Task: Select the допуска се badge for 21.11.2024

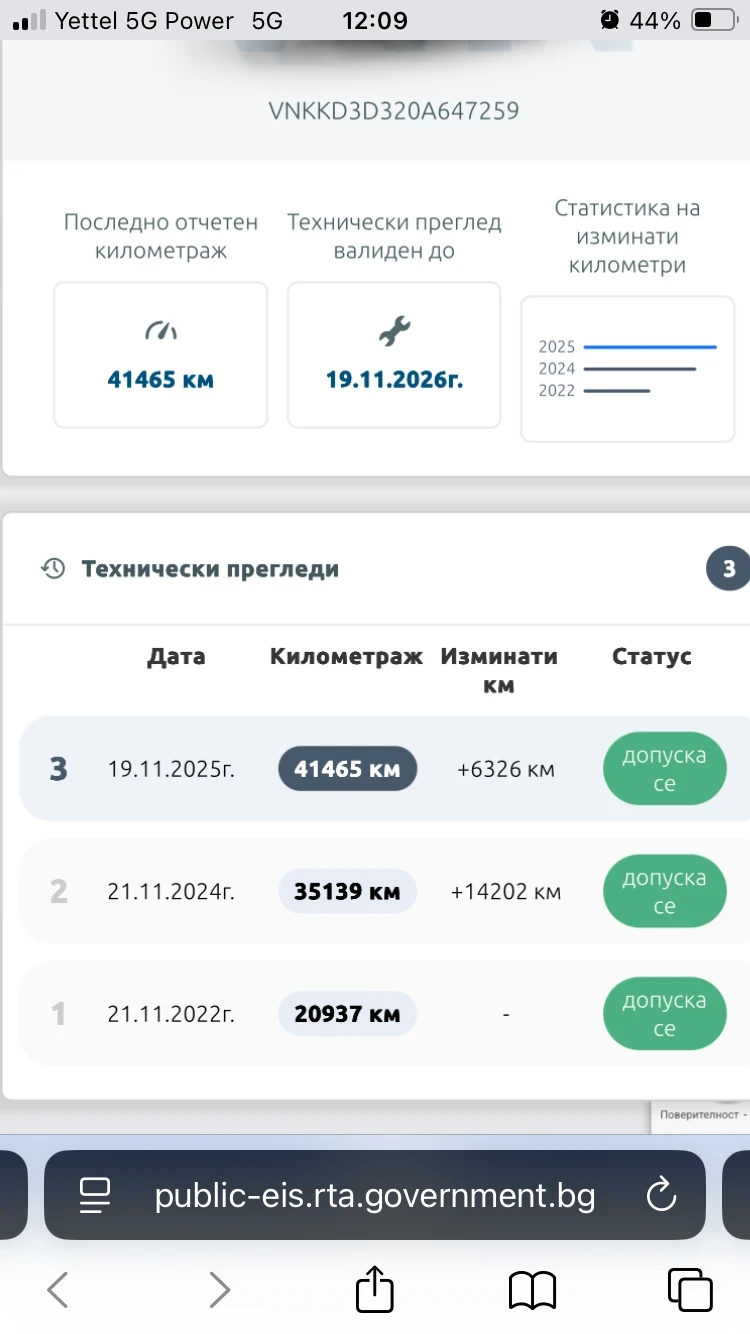Action: point(664,891)
